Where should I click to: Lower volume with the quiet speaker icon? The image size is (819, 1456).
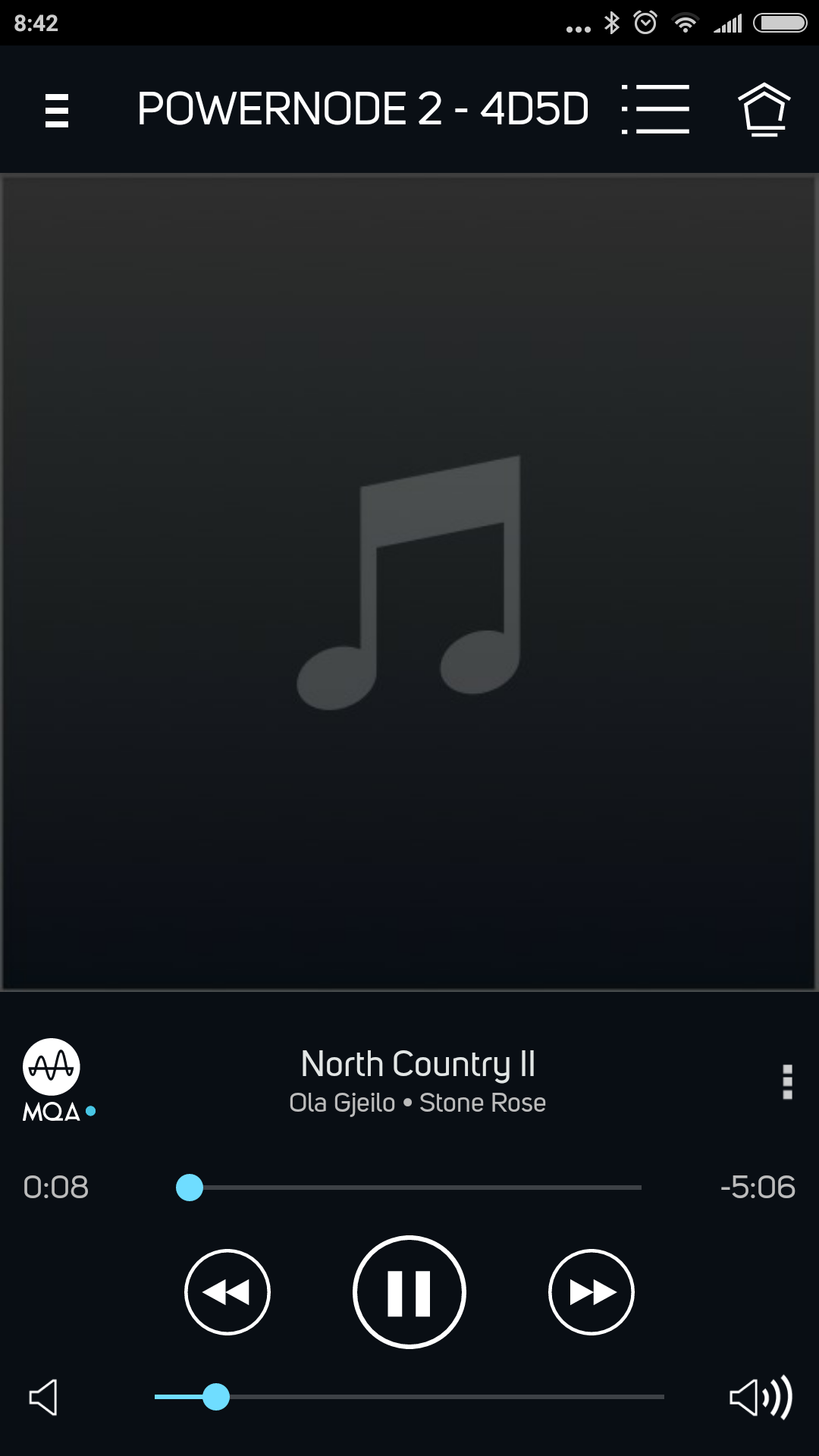(43, 1397)
